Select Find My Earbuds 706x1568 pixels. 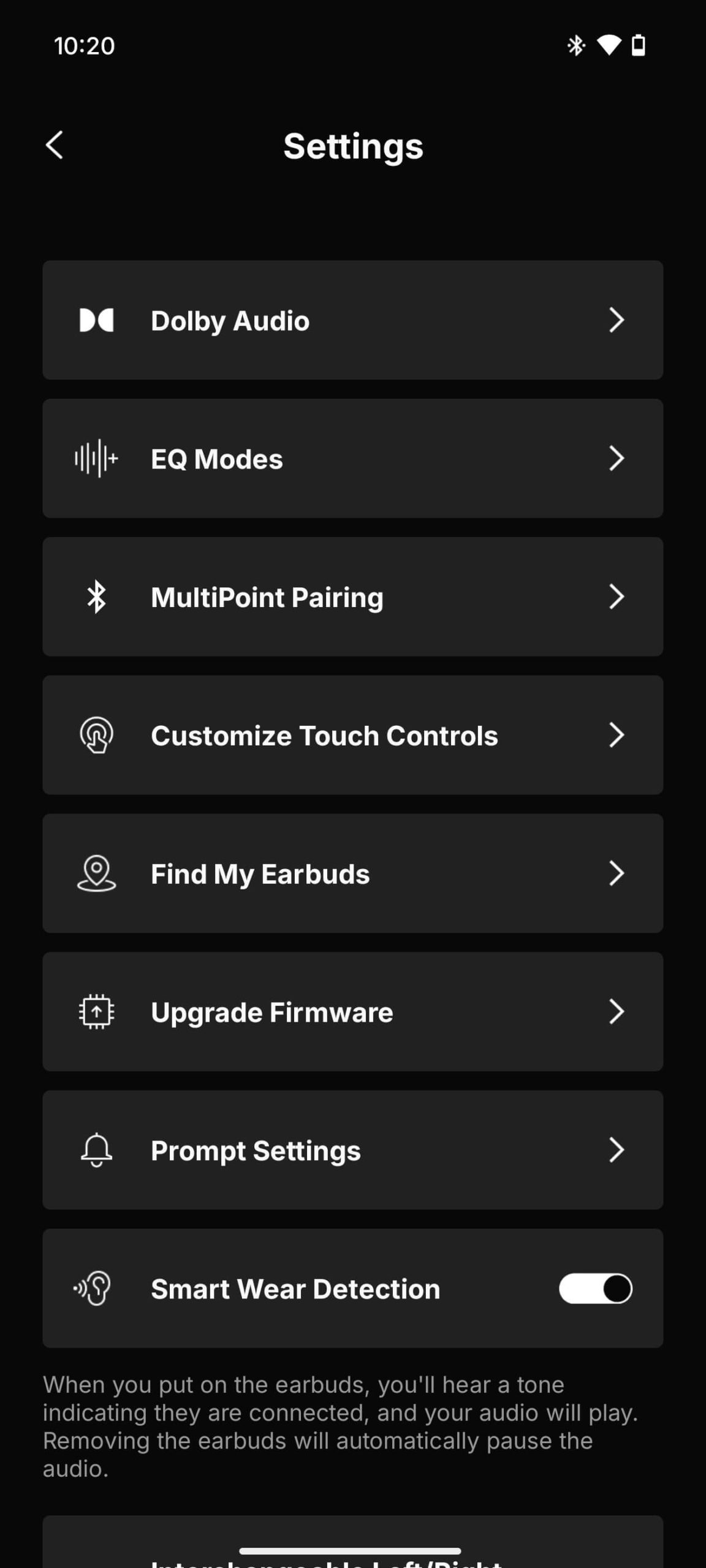point(352,873)
